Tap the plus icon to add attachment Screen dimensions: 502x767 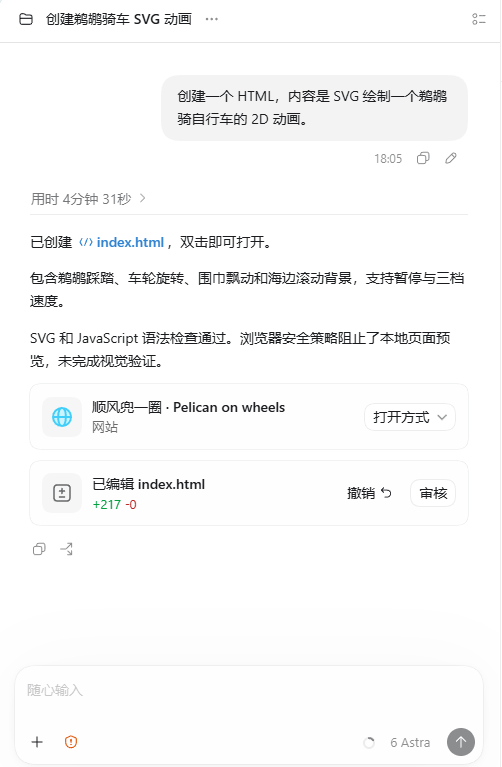(x=37, y=742)
